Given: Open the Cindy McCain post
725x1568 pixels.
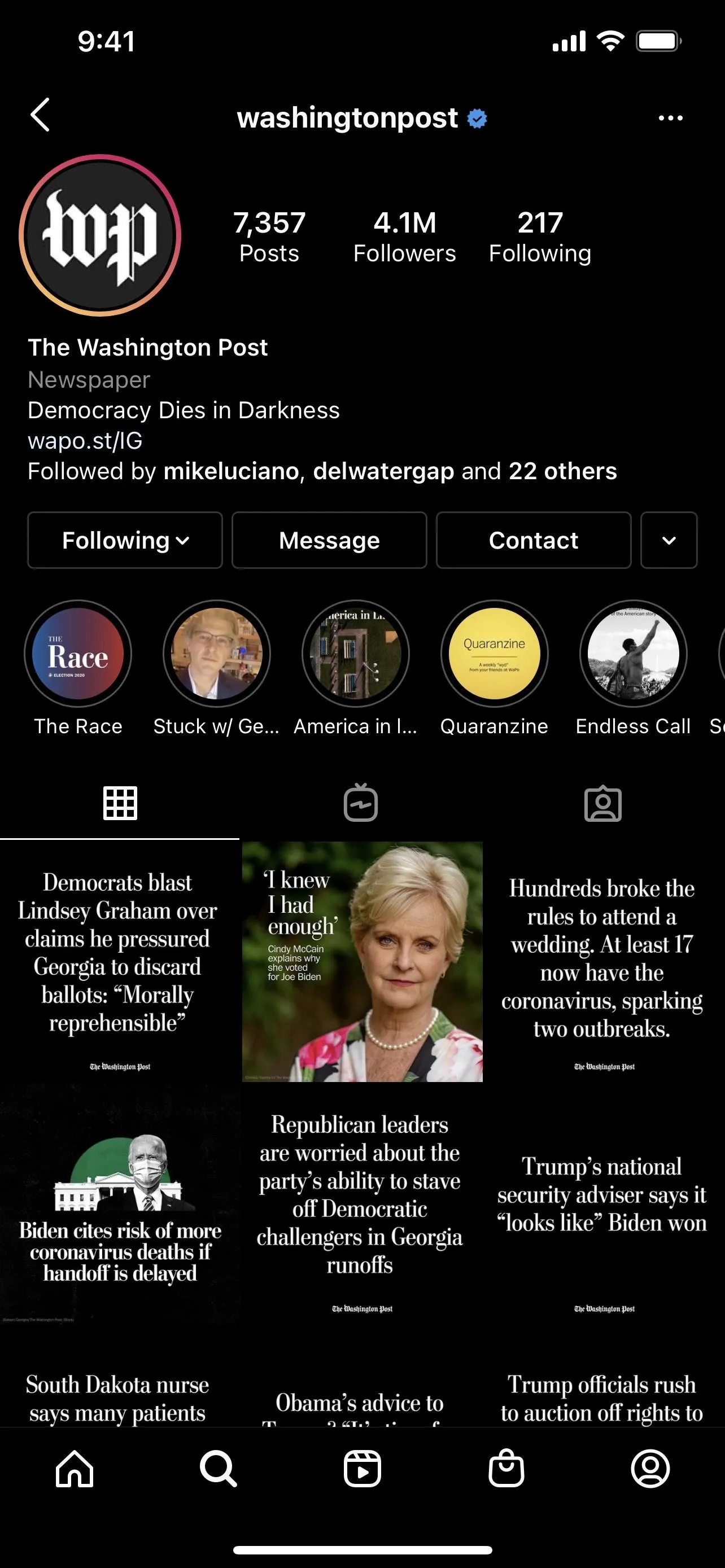Looking at the screenshot, I should click(362, 962).
